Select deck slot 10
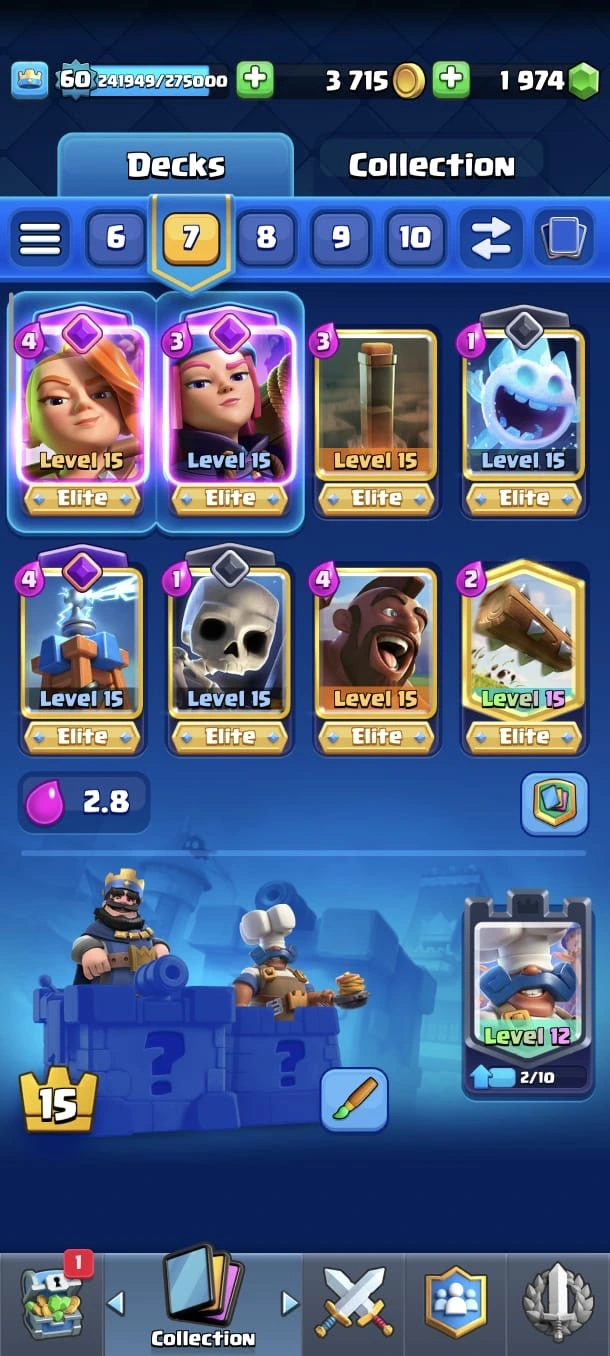 tap(415, 238)
